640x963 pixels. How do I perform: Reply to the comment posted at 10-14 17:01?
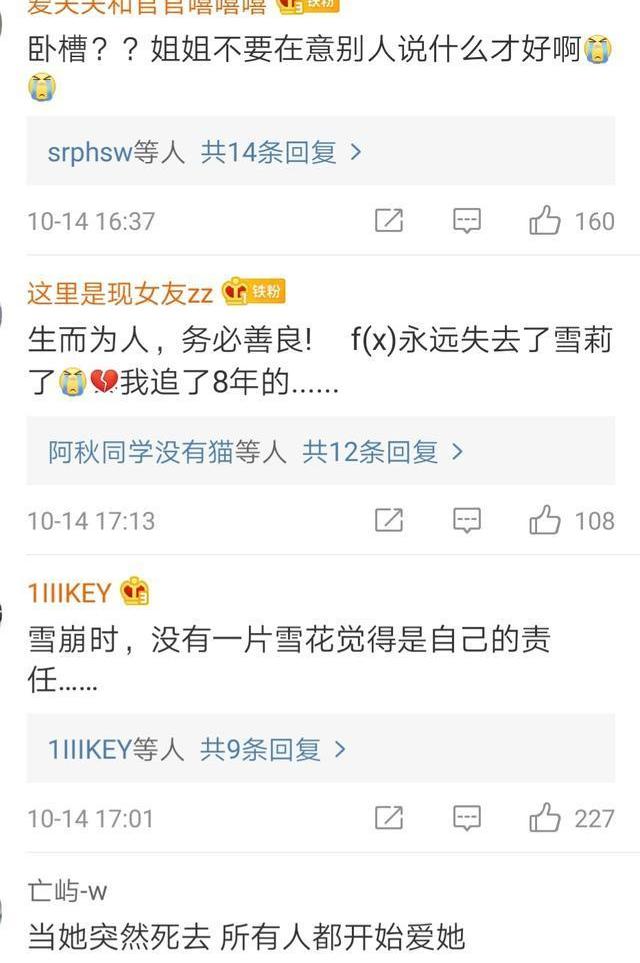coord(467,818)
